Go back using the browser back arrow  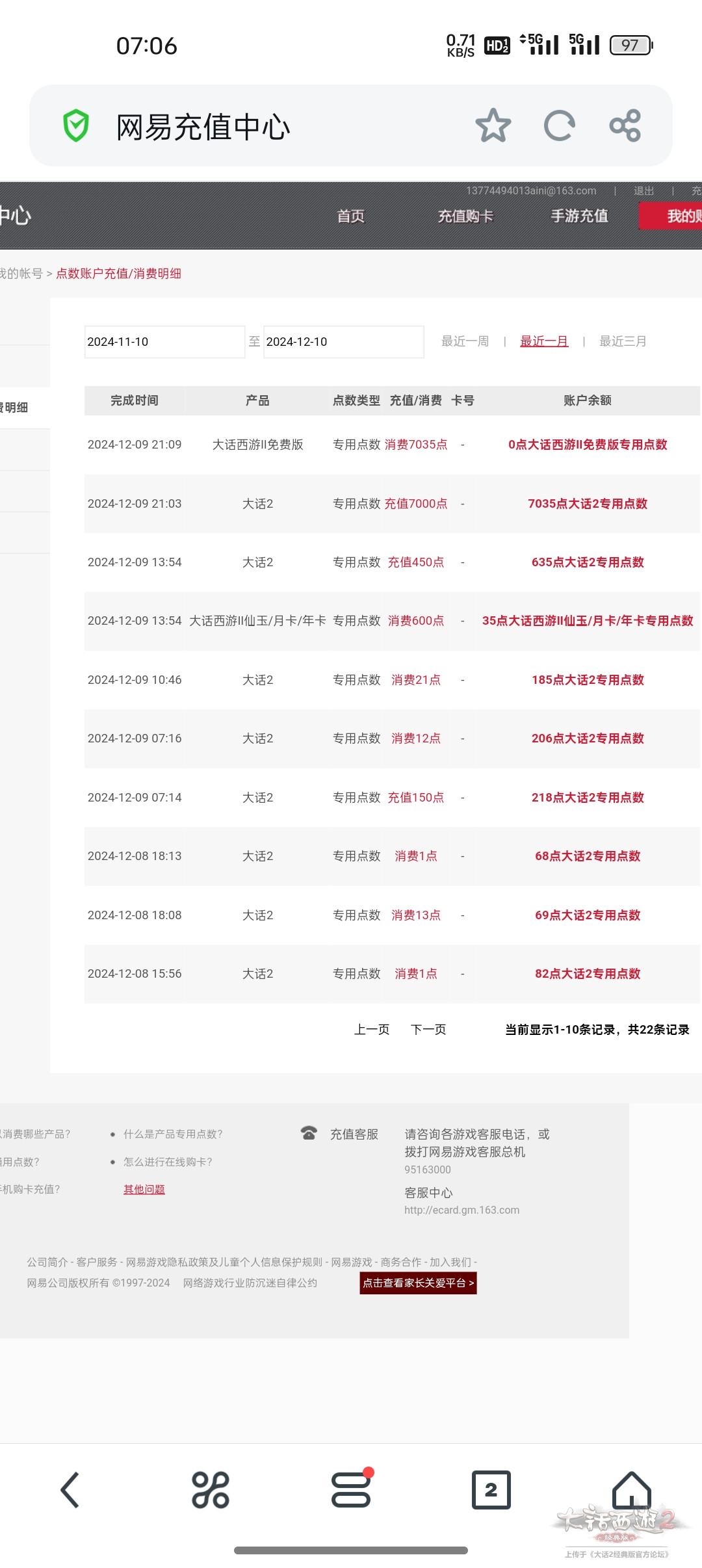(70, 1489)
